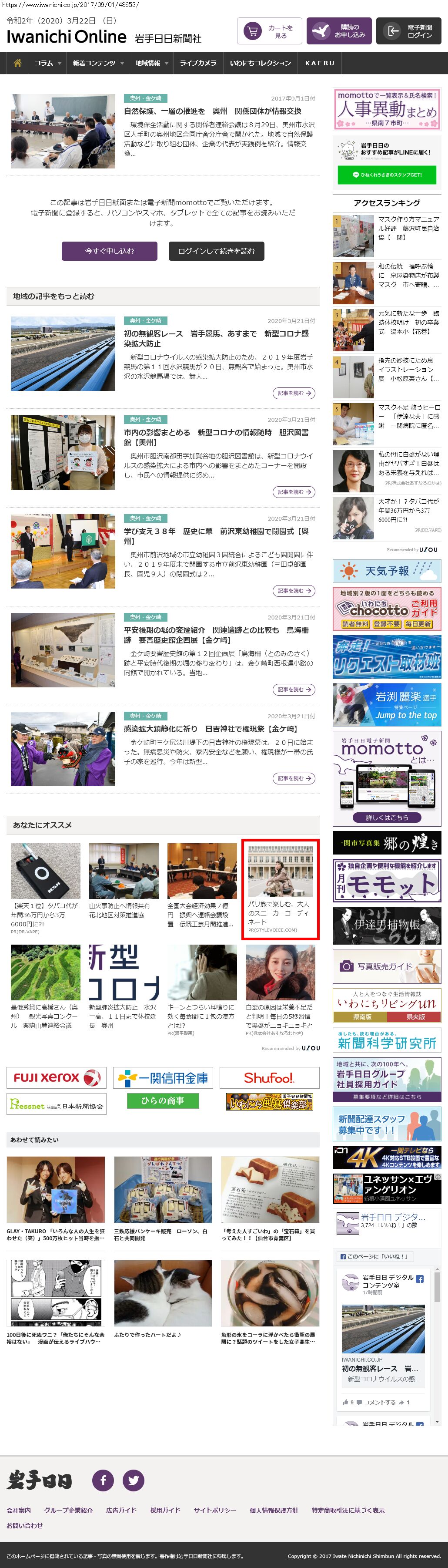Screen dimensions: 448x1568
Task: Get the LINE stamp via green button
Action: 387,175
